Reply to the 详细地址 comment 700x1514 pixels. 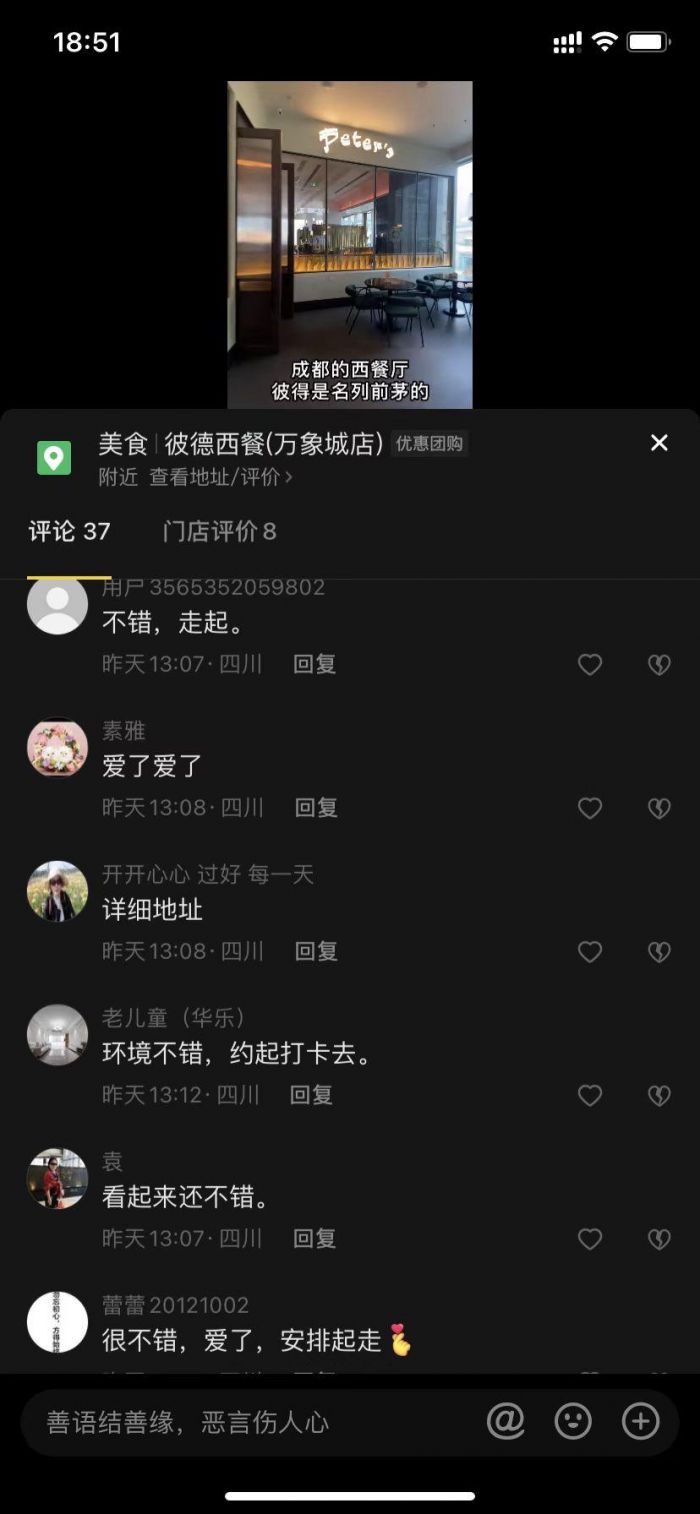coord(316,951)
